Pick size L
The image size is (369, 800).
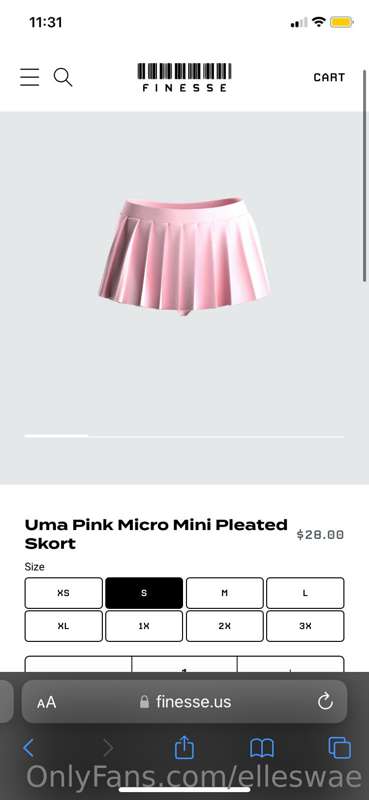pos(305,593)
